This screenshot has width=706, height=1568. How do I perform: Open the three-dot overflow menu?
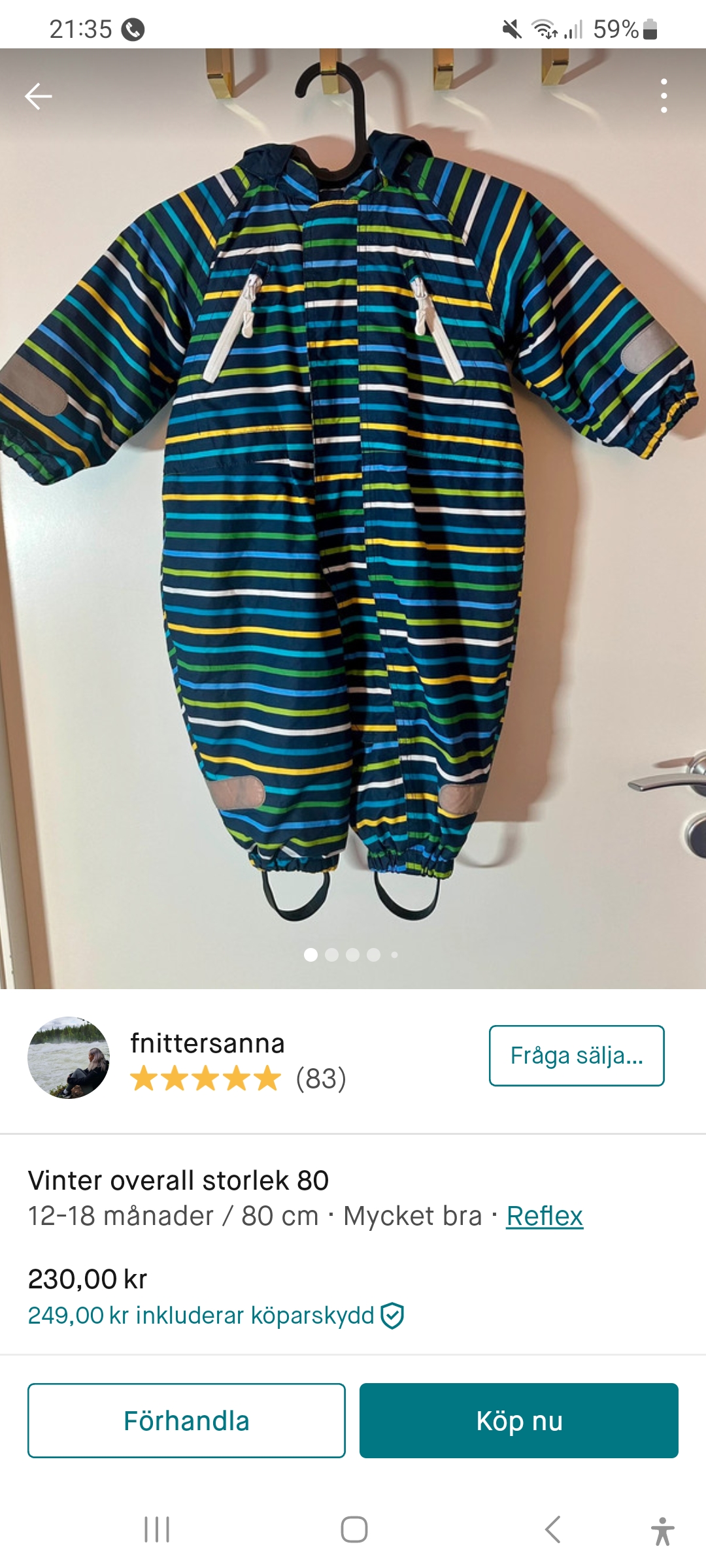(x=664, y=96)
